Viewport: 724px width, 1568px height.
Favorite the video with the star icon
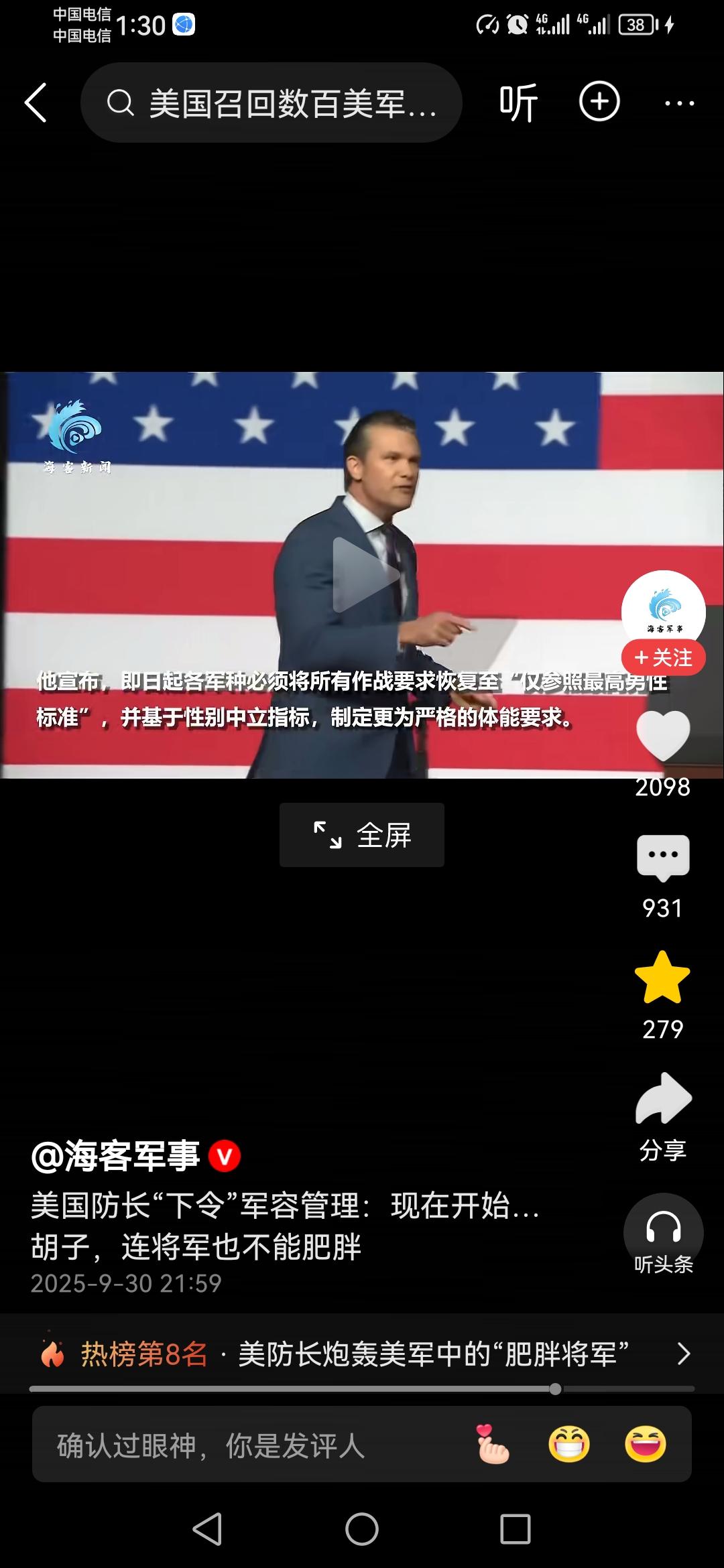pyautogui.click(x=663, y=978)
